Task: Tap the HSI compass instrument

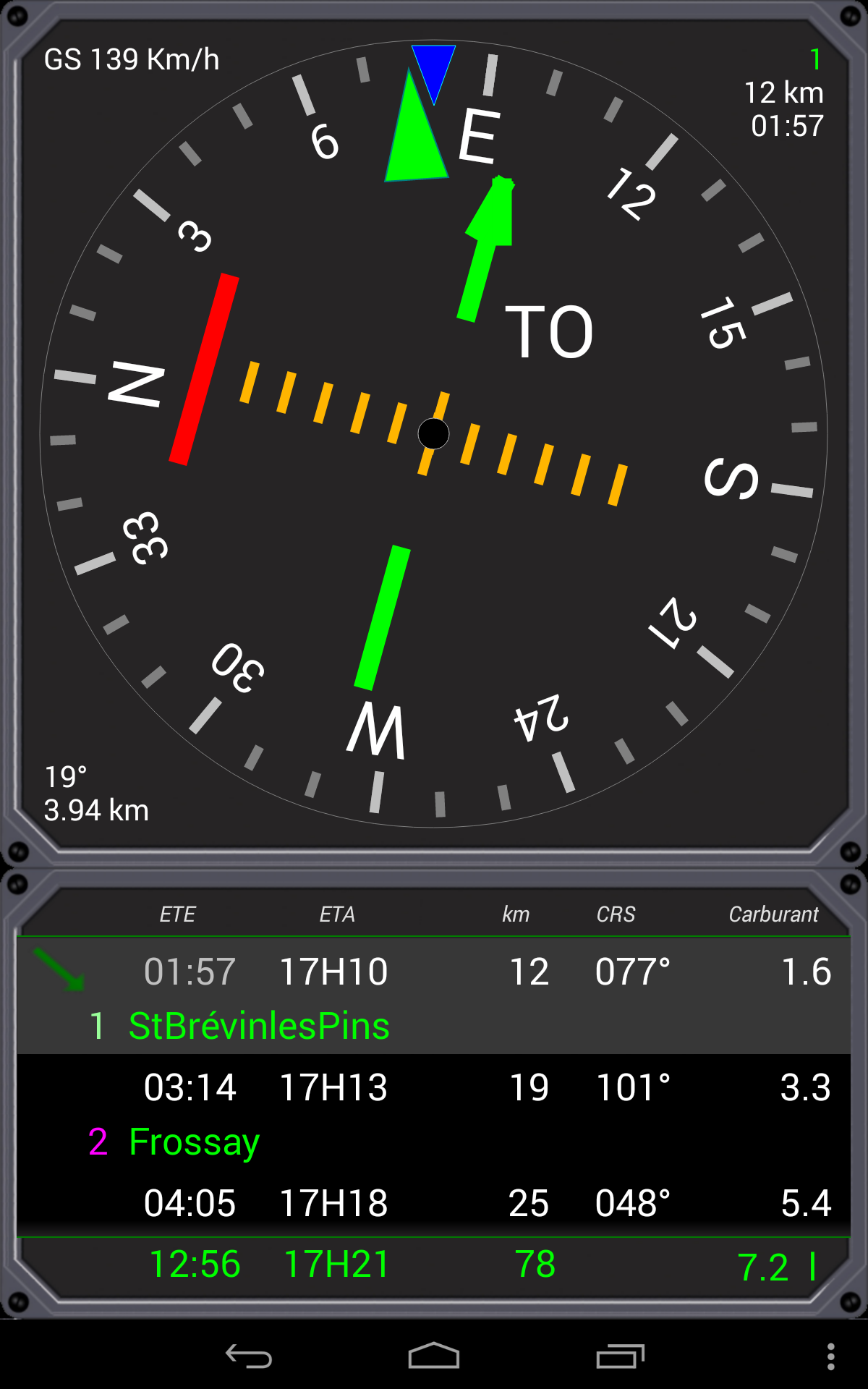Action: coord(434,434)
